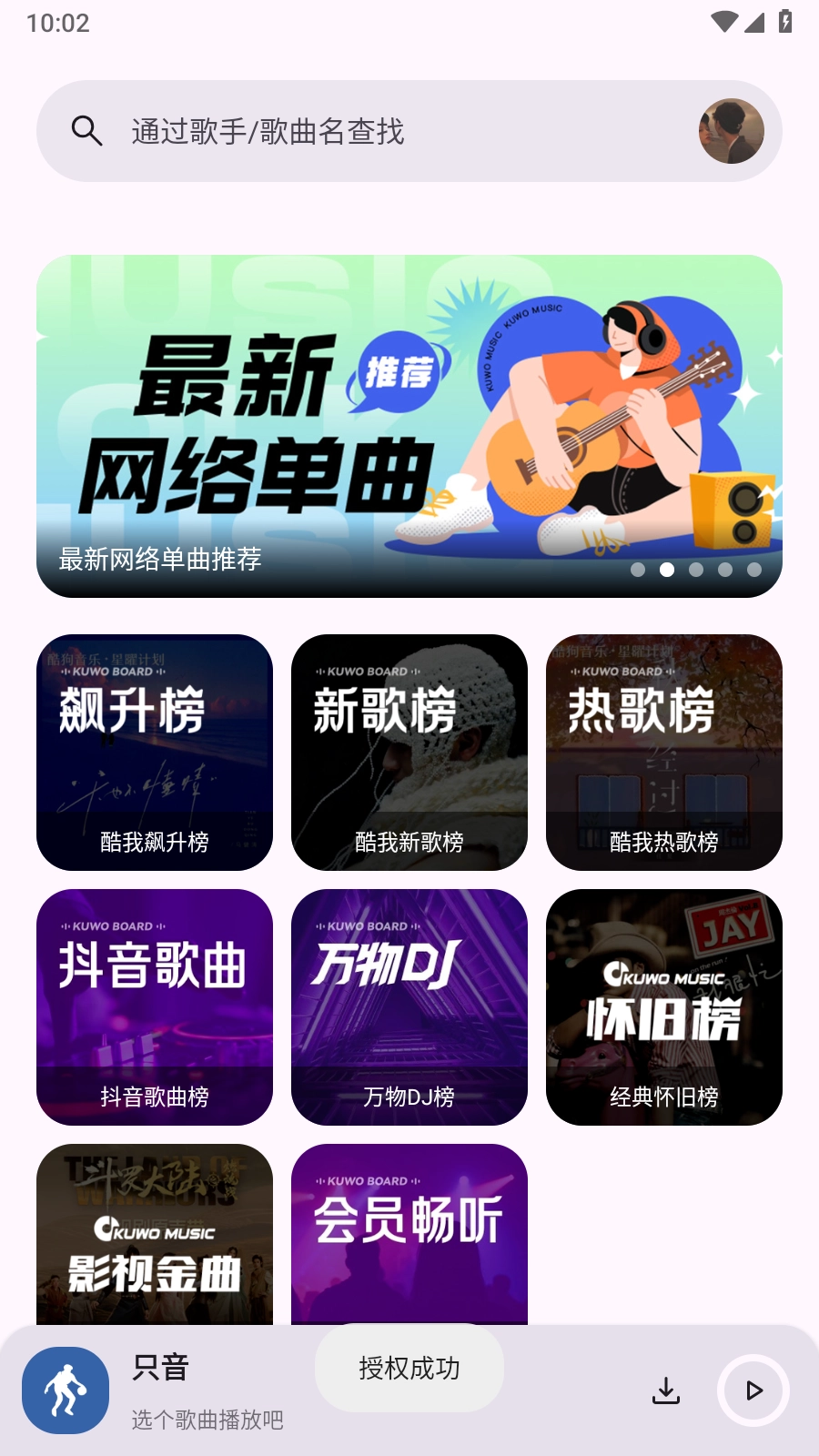Screen dimensions: 819x1456
Task: Open the 最新网络单曲推荐 banner
Action: (x=409, y=426)
